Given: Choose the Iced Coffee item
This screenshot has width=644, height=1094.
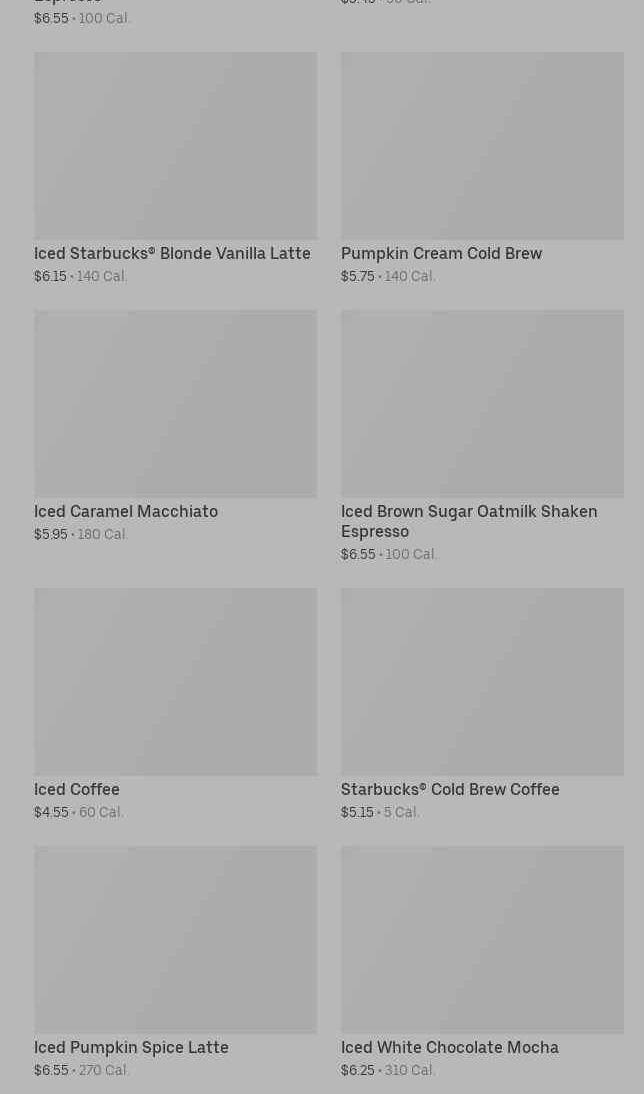Looking at the screenshot, I should [x=175, y=704].
